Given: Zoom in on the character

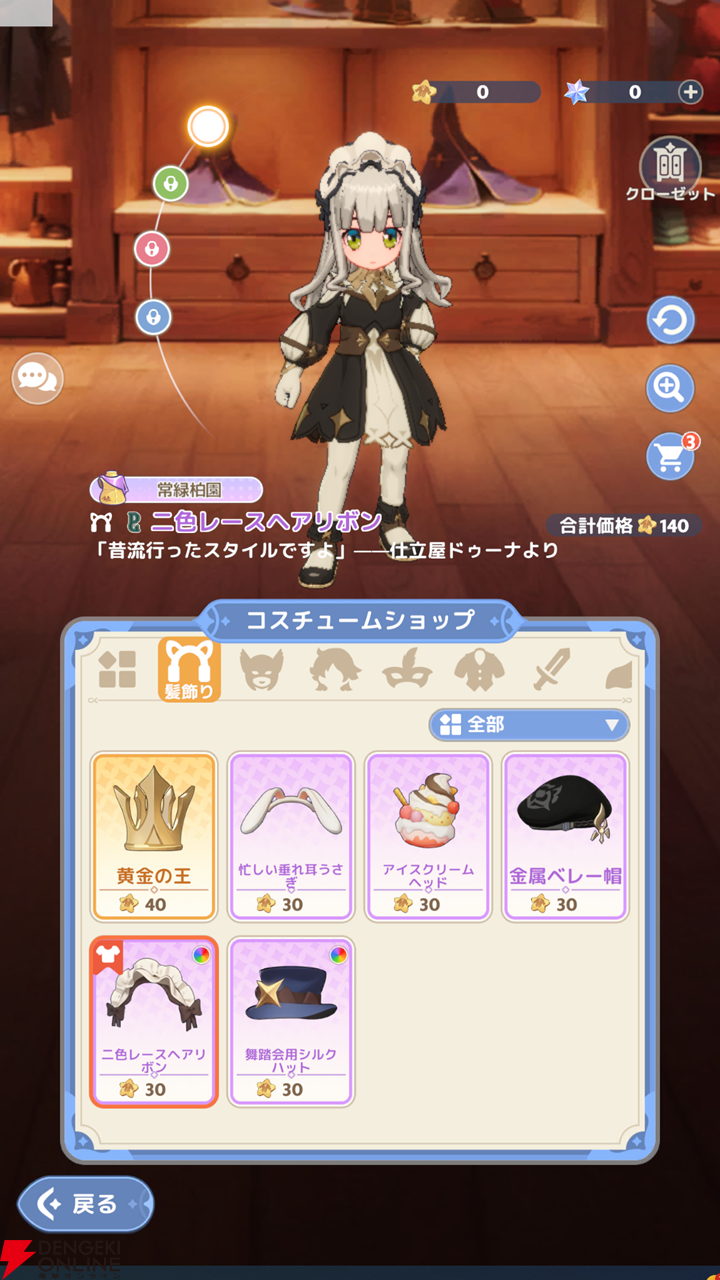Looking at the screenshot, I should click(x=669, y=388).
